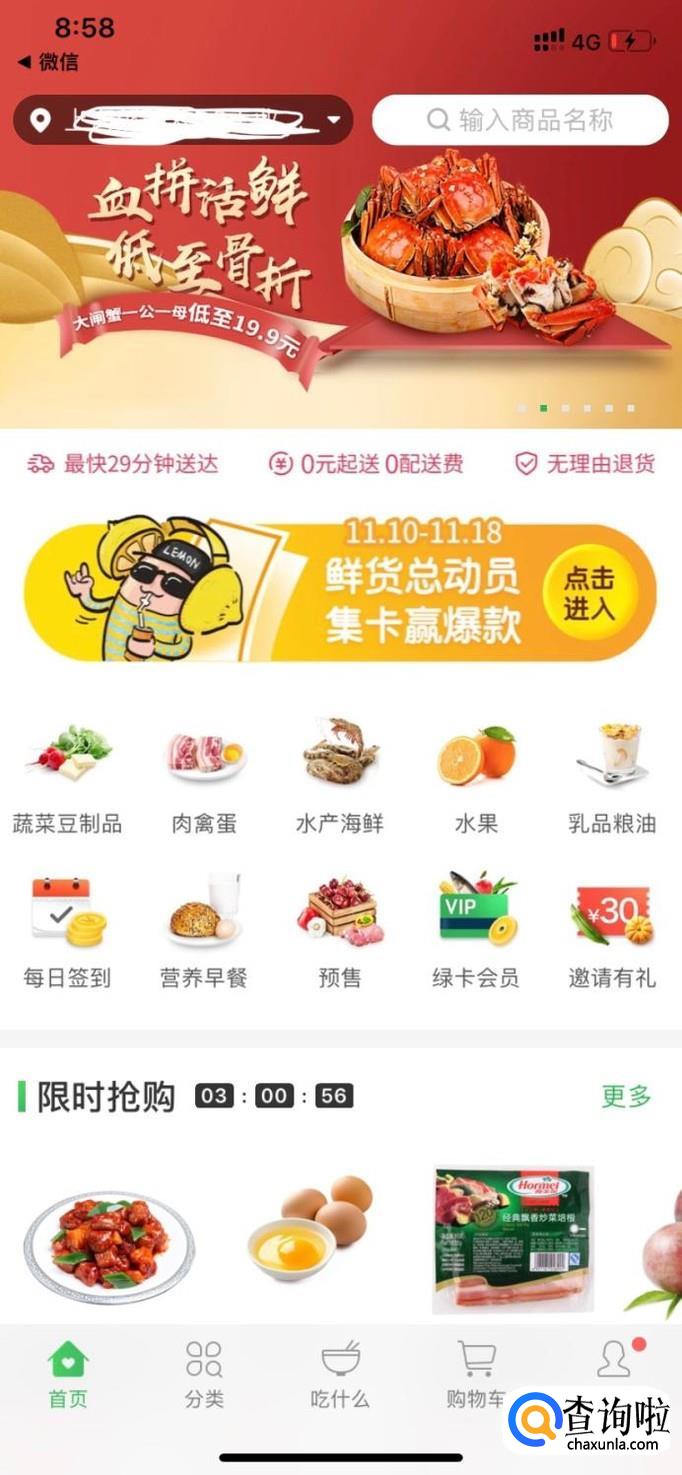
Task: Switch to the 吃什么 tab
Action: tap(340, 1375)
